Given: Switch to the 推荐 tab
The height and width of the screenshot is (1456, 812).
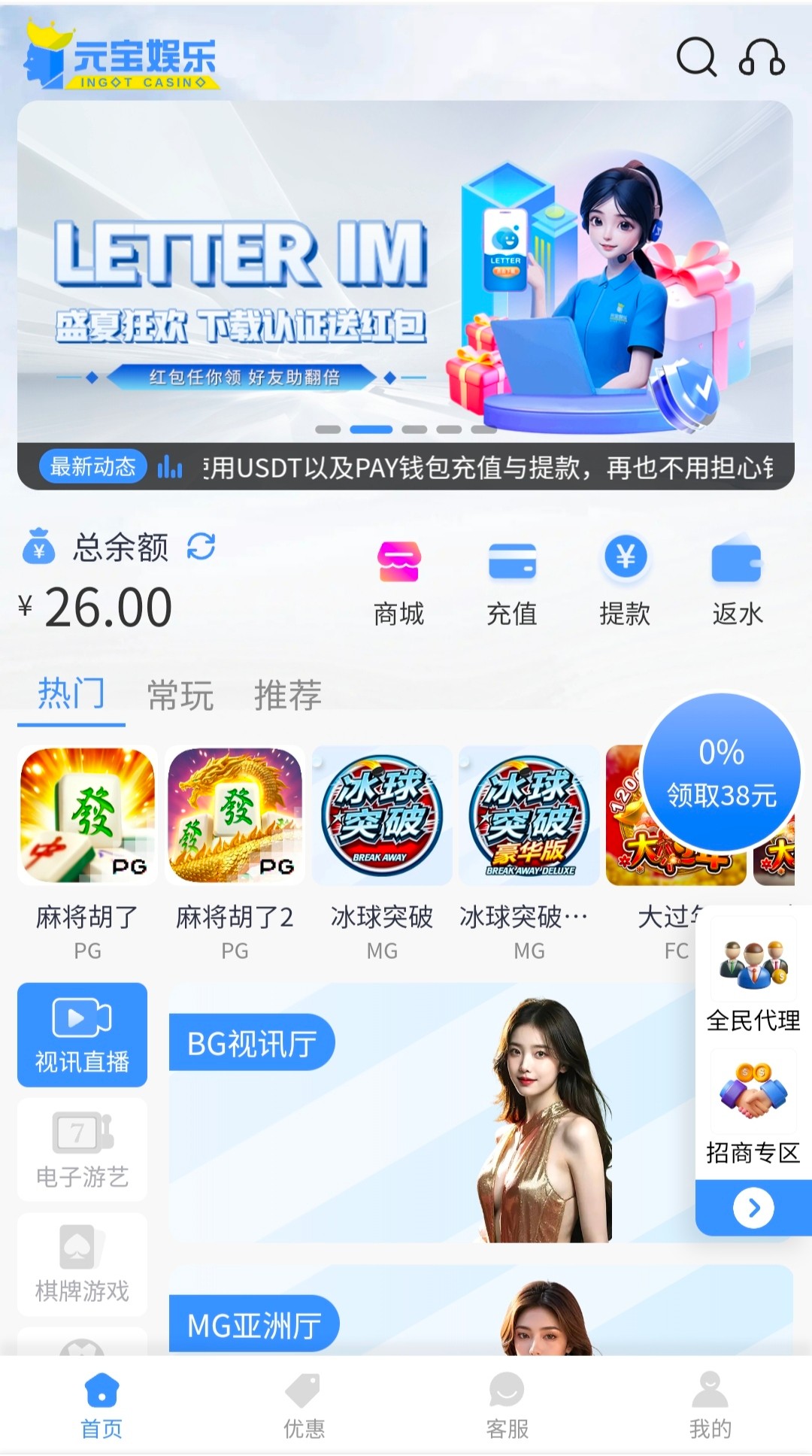Looking at the screenshot, I should 288,695.
